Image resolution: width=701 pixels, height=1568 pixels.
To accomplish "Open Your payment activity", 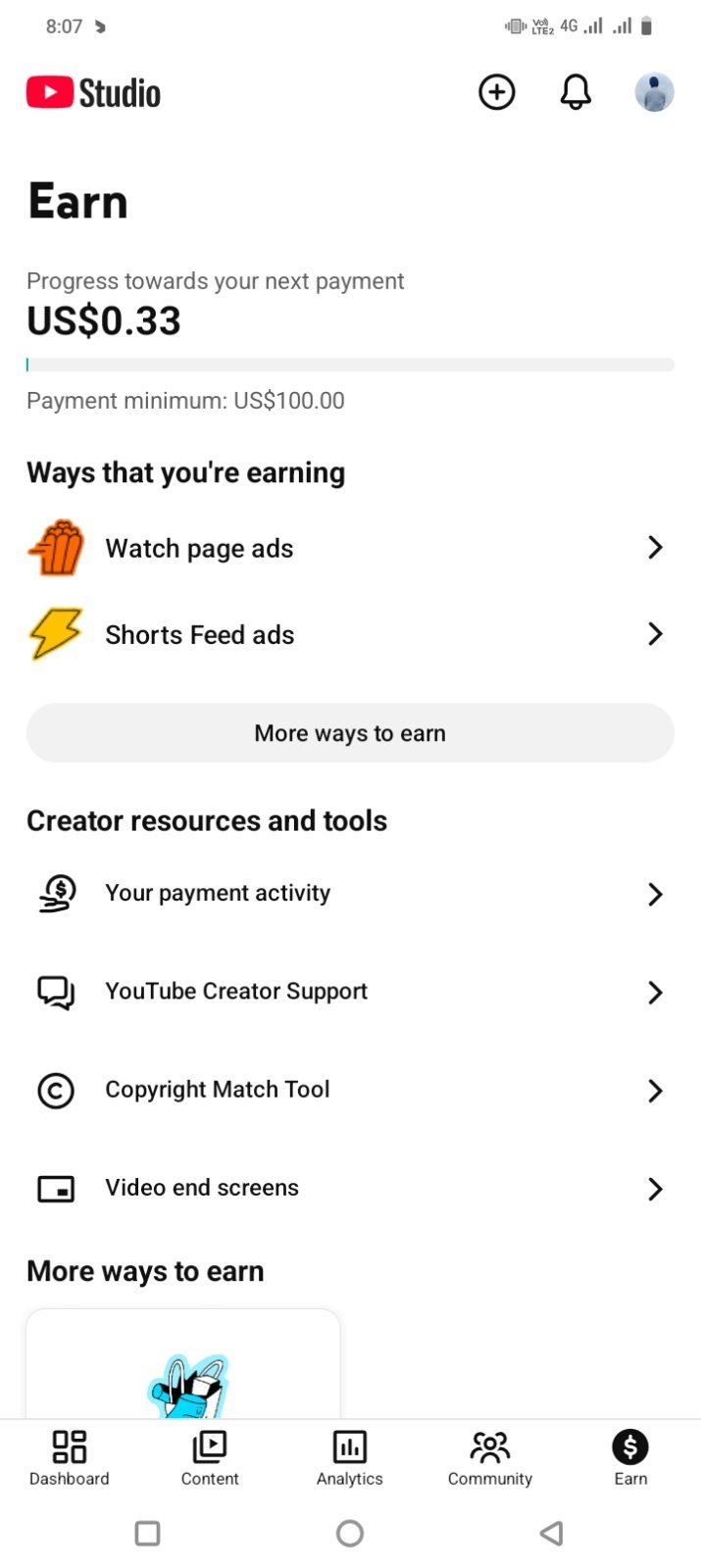I will 350,894.
